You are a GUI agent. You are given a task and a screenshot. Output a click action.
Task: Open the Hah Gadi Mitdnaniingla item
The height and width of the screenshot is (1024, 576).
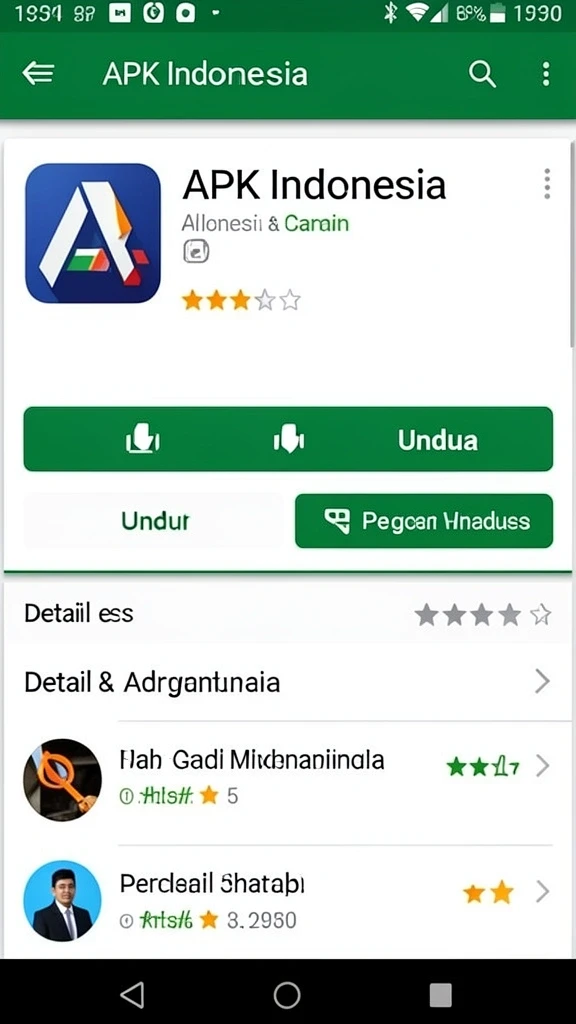(288, 778)
